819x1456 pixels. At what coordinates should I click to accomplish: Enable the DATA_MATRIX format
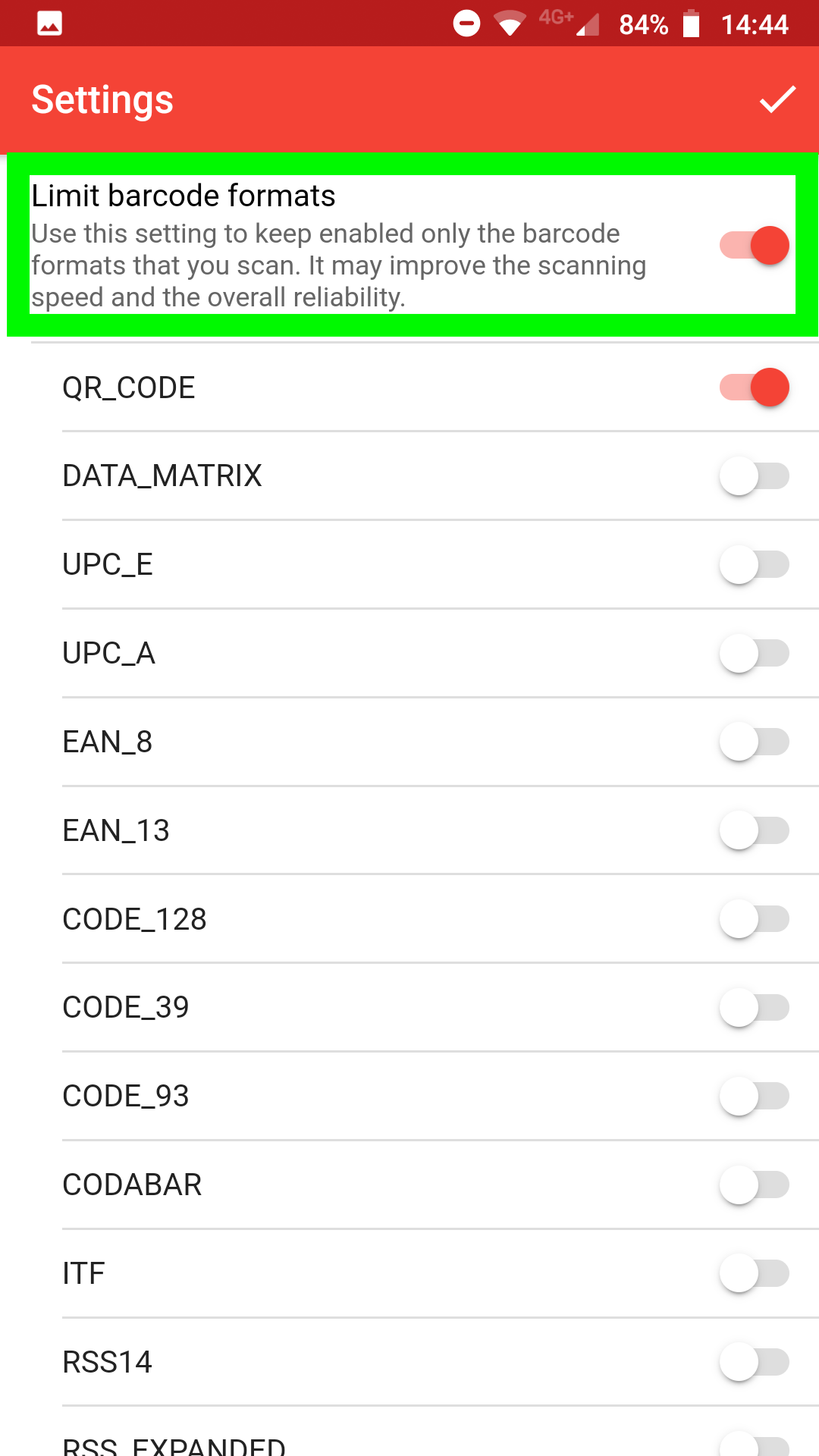[x=755, y=476]
